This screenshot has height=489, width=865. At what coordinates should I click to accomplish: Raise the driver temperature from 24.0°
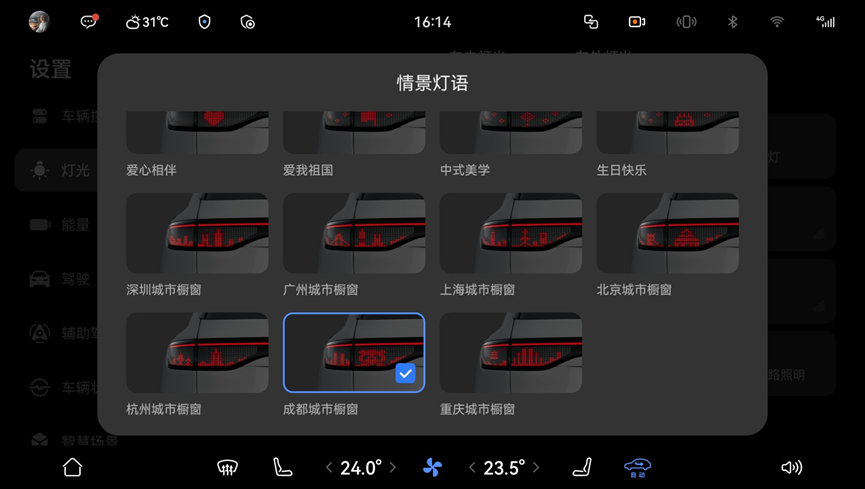click(x=393, y=467)
